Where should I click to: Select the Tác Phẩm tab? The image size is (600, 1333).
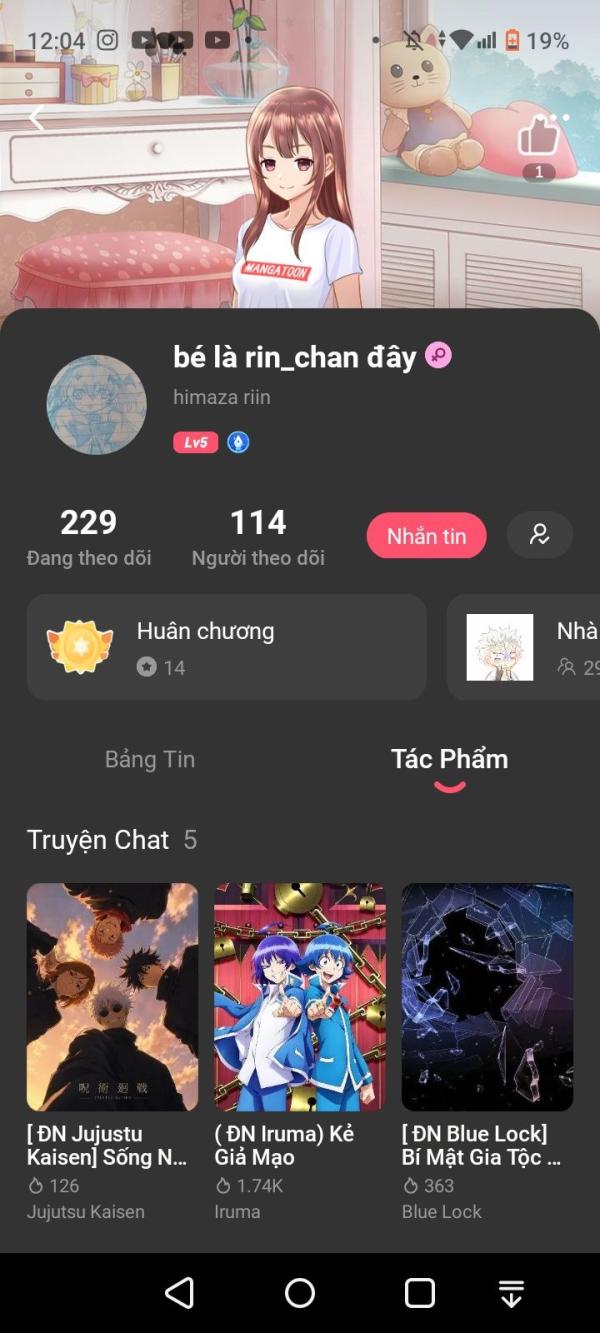coord(450,759)
